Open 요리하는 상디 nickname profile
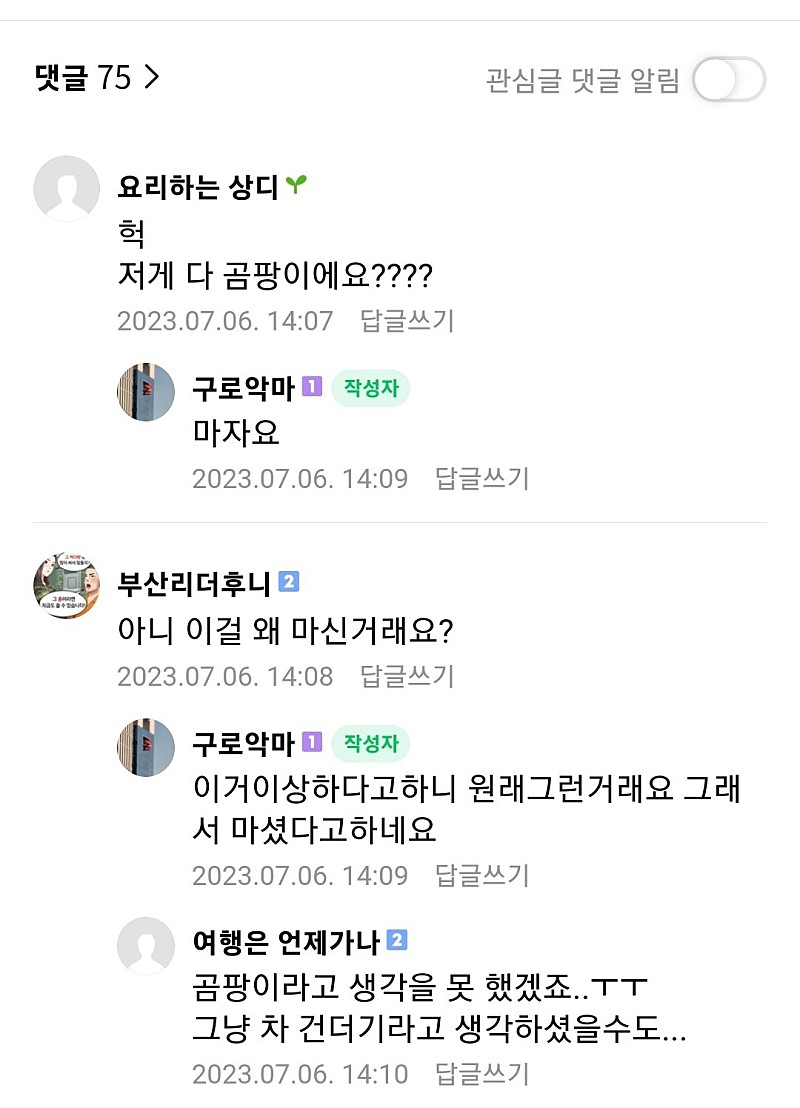This screenshot has width=800, height=1108. pos(198,186)
